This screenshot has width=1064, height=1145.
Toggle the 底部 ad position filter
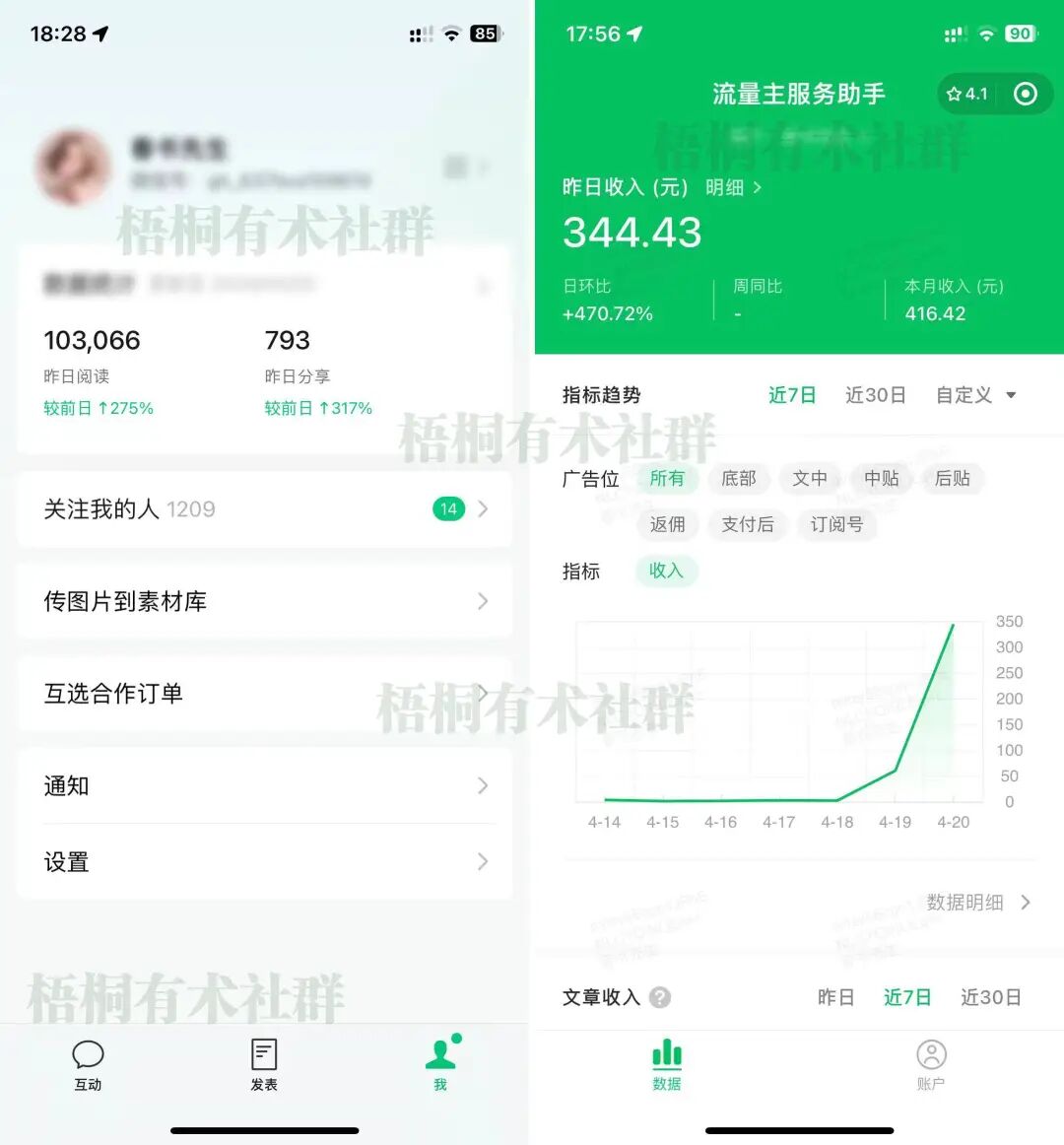[x=739, y=479]
